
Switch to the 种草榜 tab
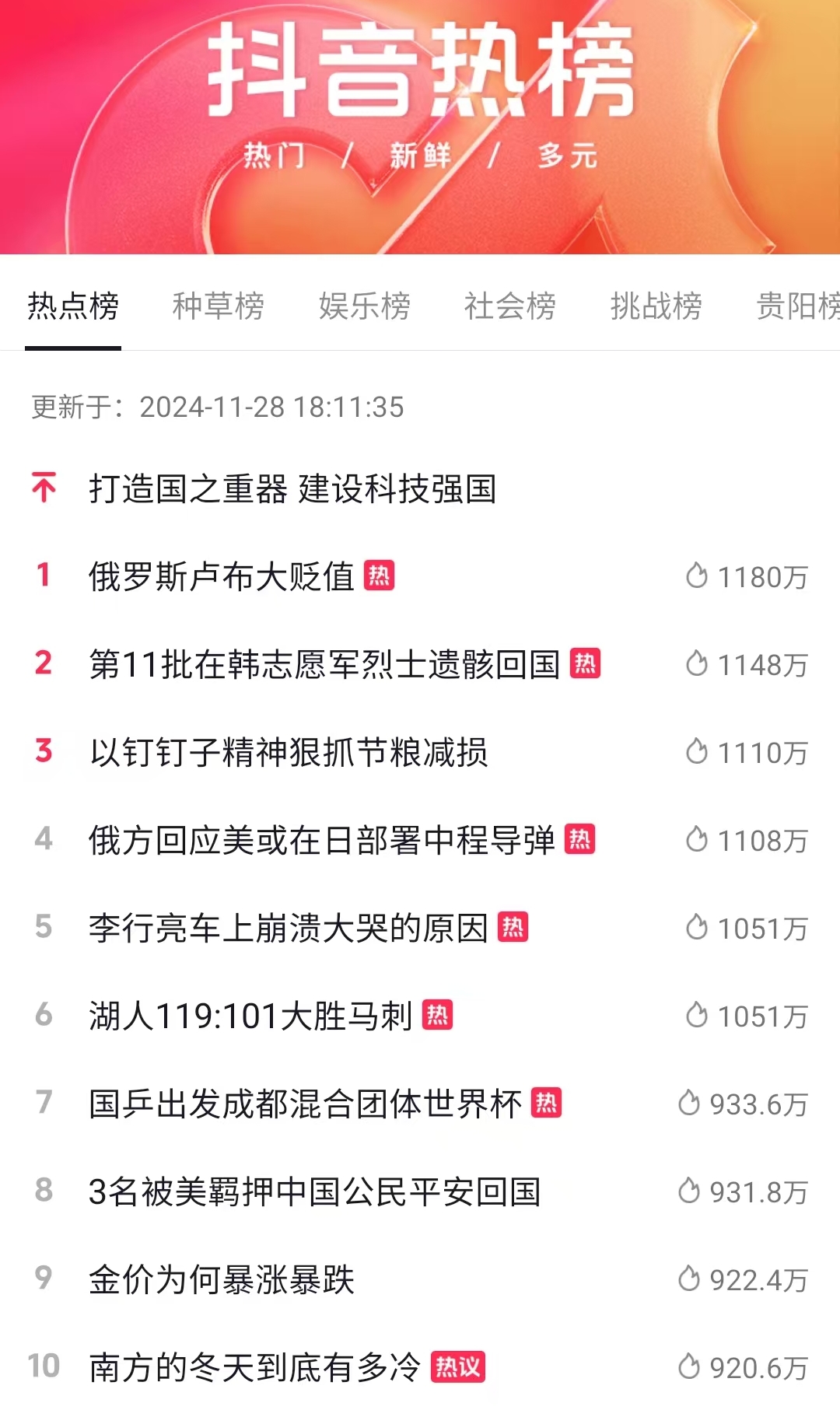218,306
